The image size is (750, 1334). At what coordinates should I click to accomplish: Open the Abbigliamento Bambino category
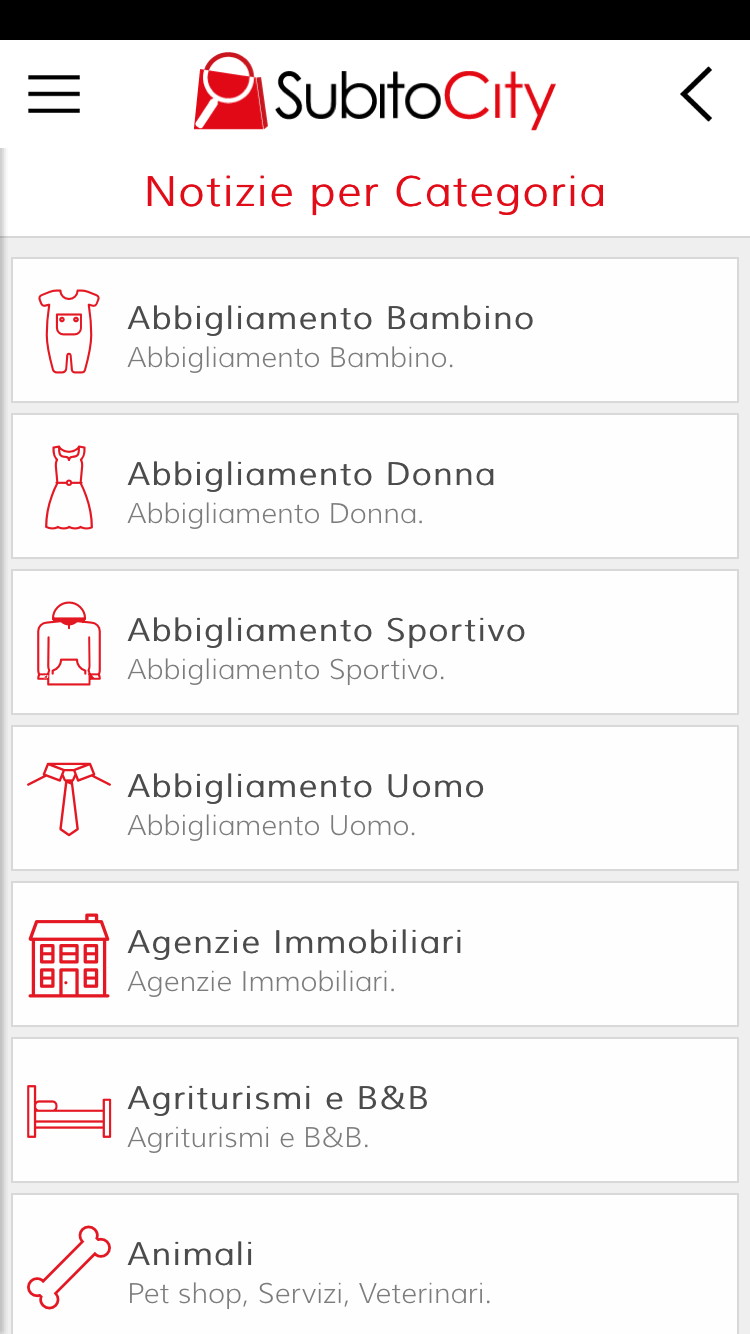(x=375, y=330)
